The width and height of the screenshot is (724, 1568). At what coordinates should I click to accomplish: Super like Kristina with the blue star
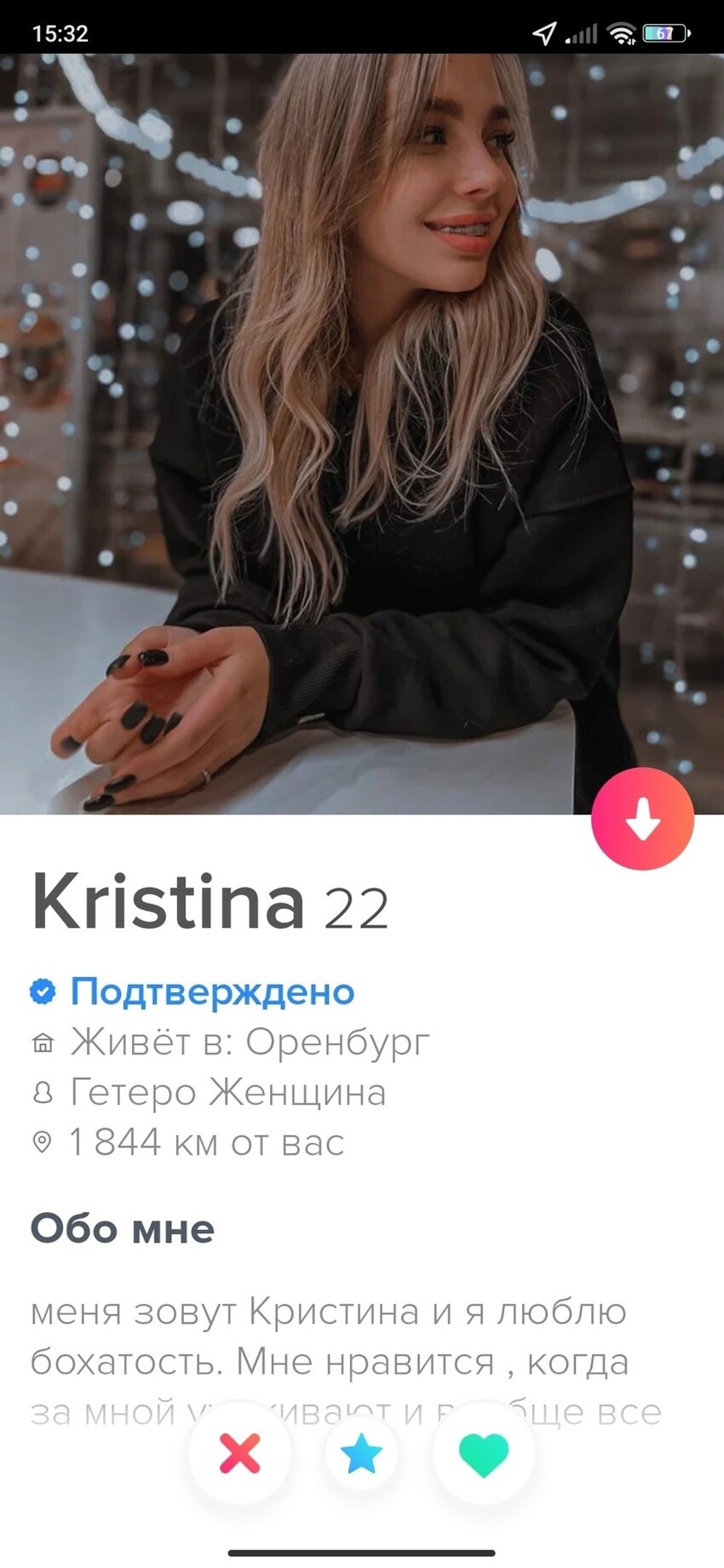pos(362,1454)
